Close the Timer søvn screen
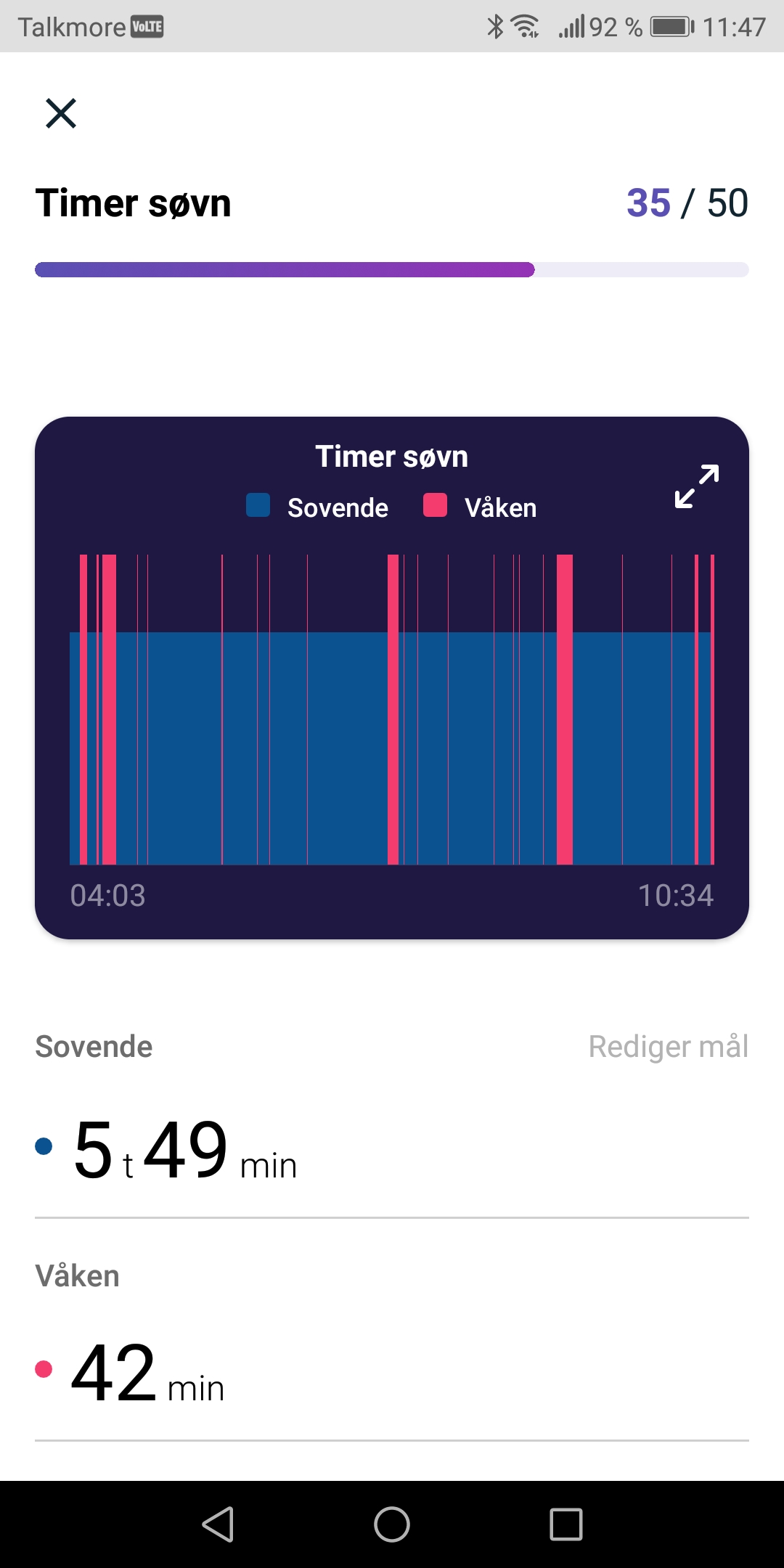The height and width of the screenshot is (1568, 784). point(61,113)
